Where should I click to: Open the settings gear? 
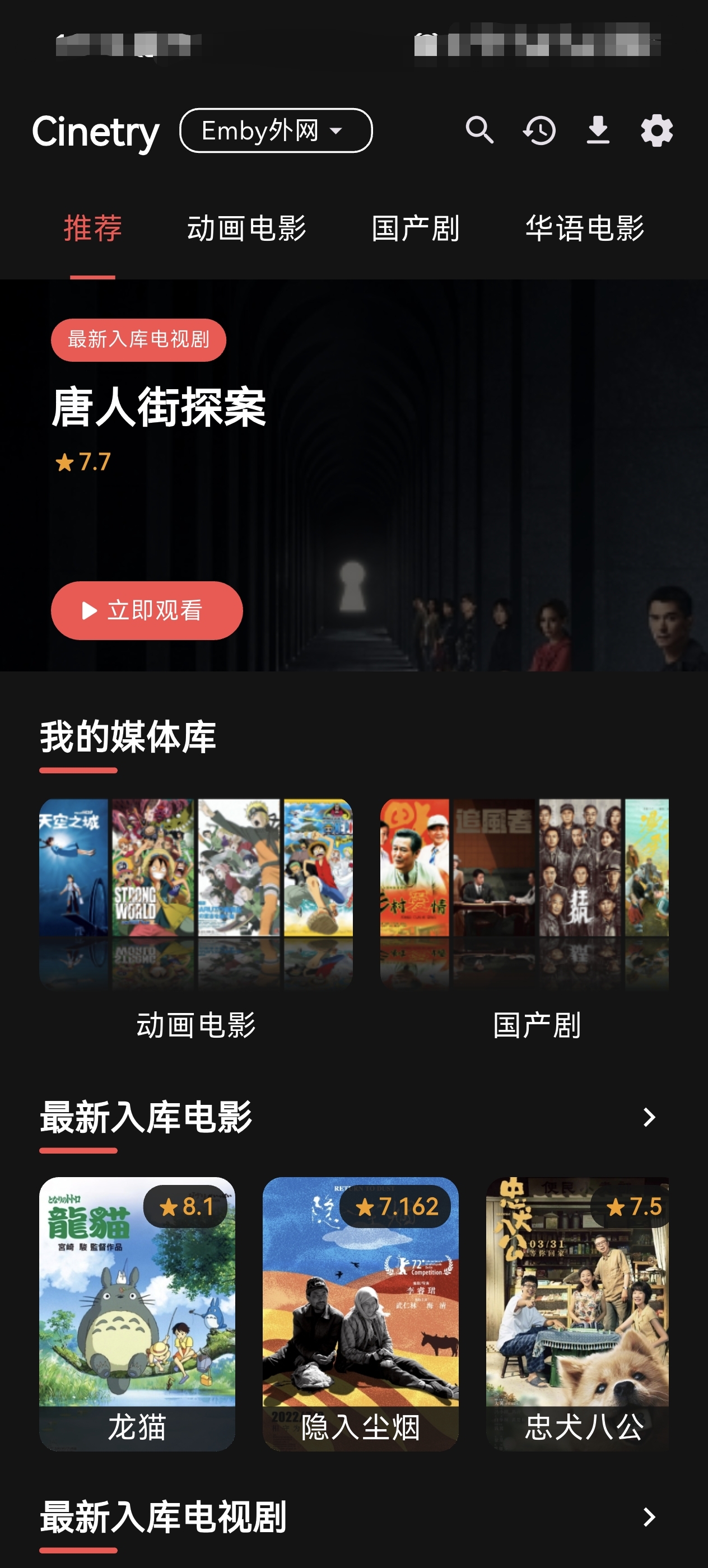(x=656, y=130)
